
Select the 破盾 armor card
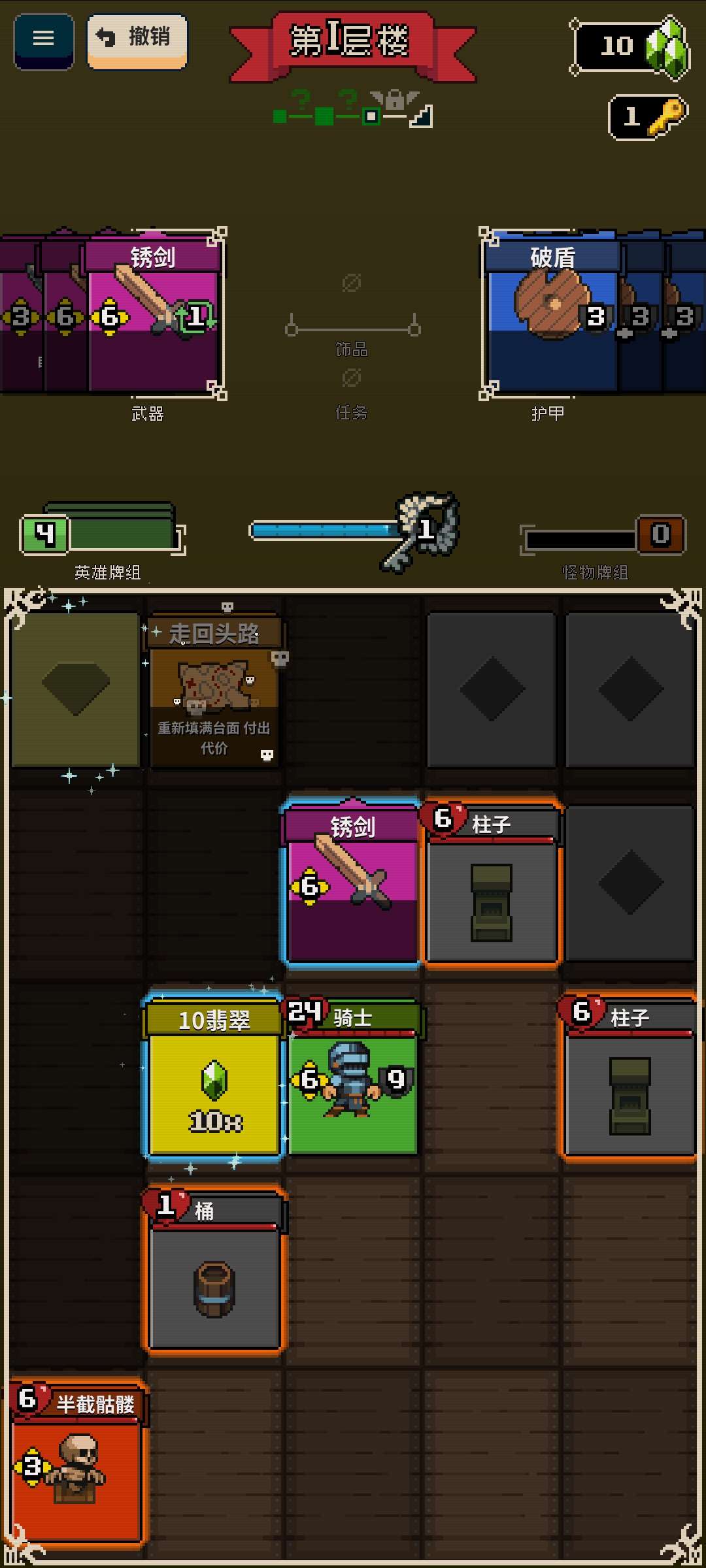coord(552,312)
